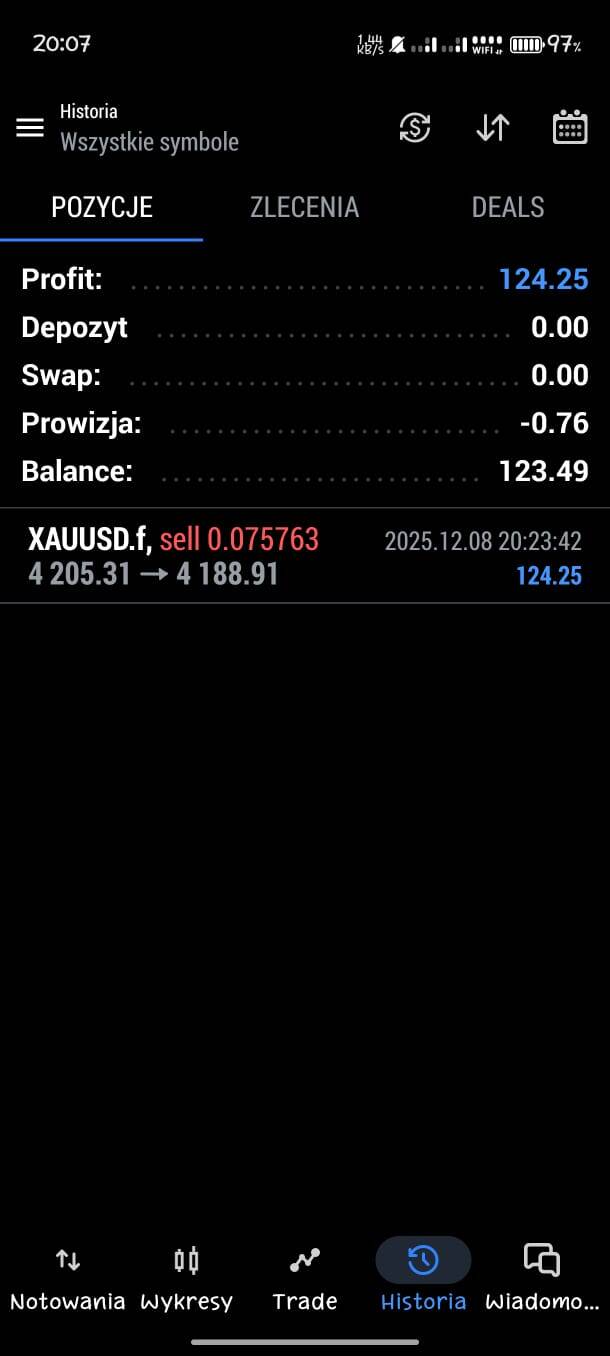Open the sort arrows option
This screenshot has height=1356, width=610.
(492, 128)
